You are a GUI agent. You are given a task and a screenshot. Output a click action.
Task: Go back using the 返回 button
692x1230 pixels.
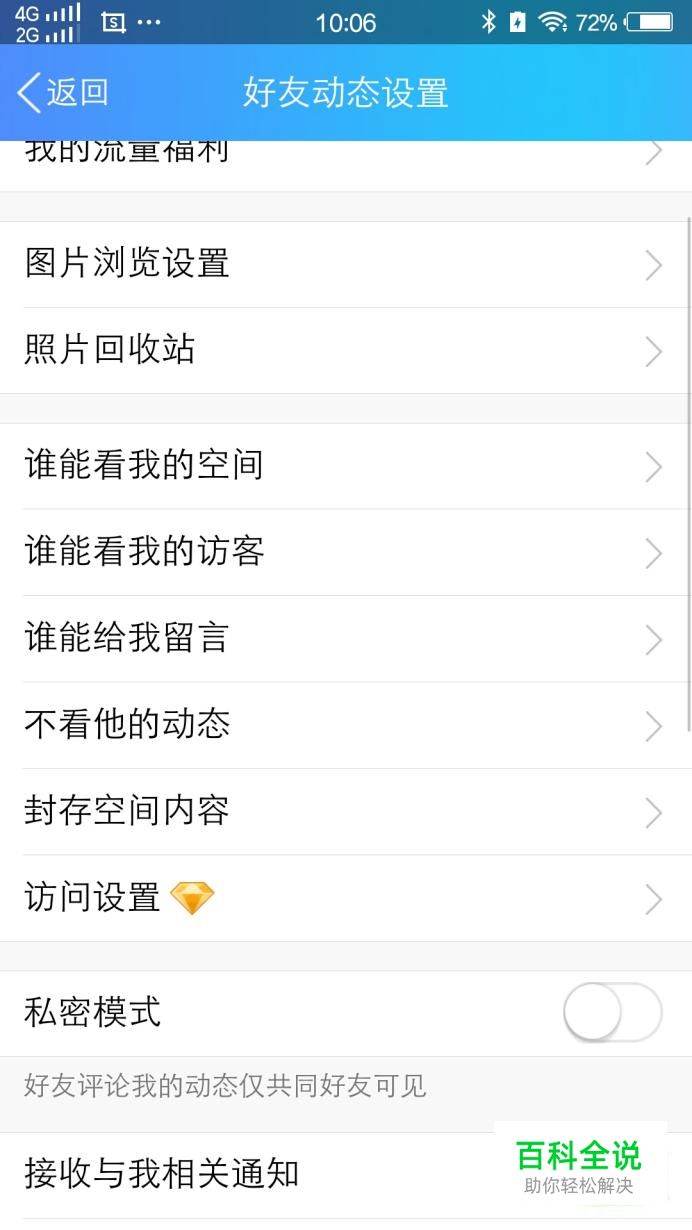point(63,92)
